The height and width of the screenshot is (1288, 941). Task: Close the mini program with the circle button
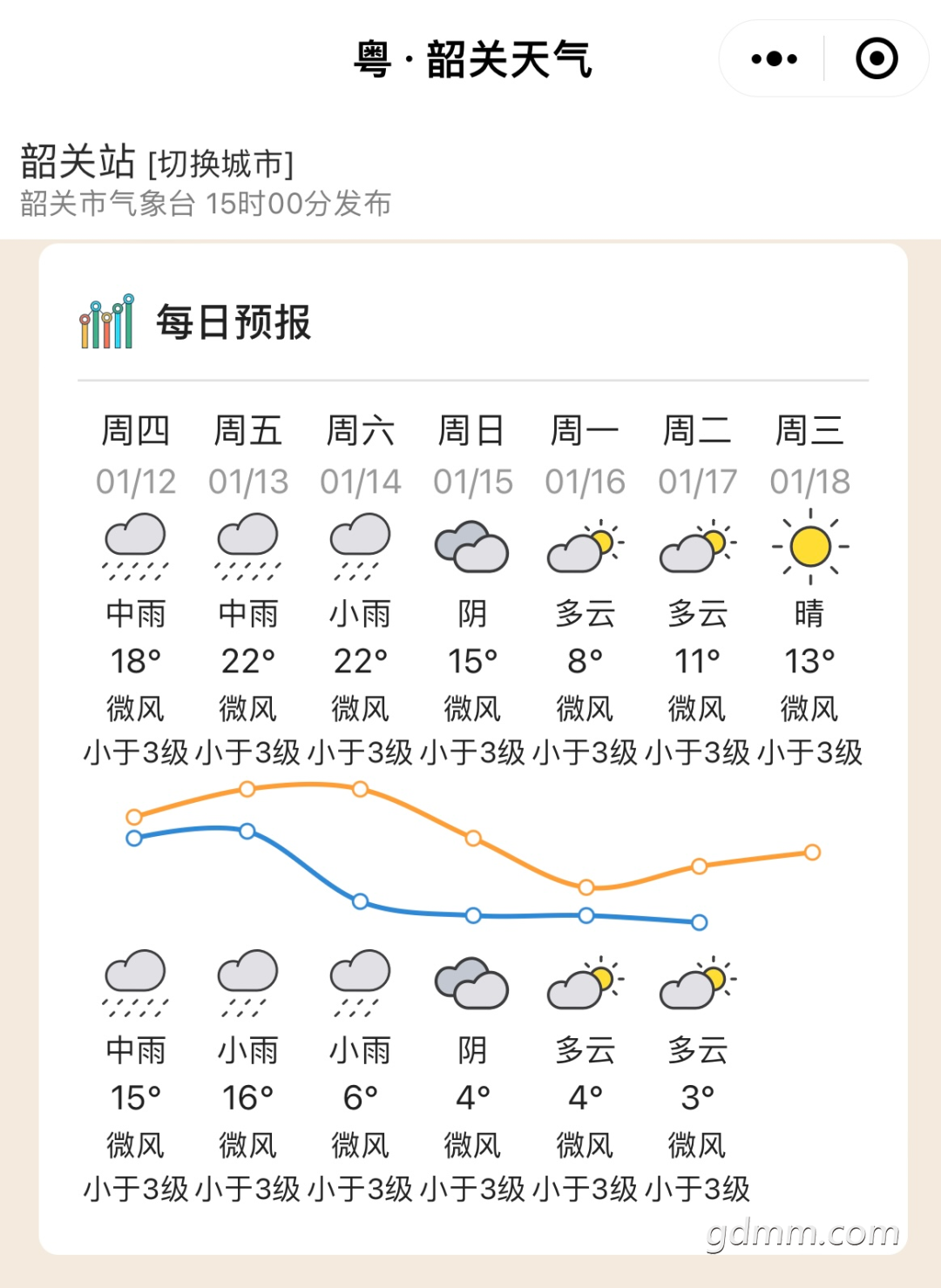click(x=876, y=59)
